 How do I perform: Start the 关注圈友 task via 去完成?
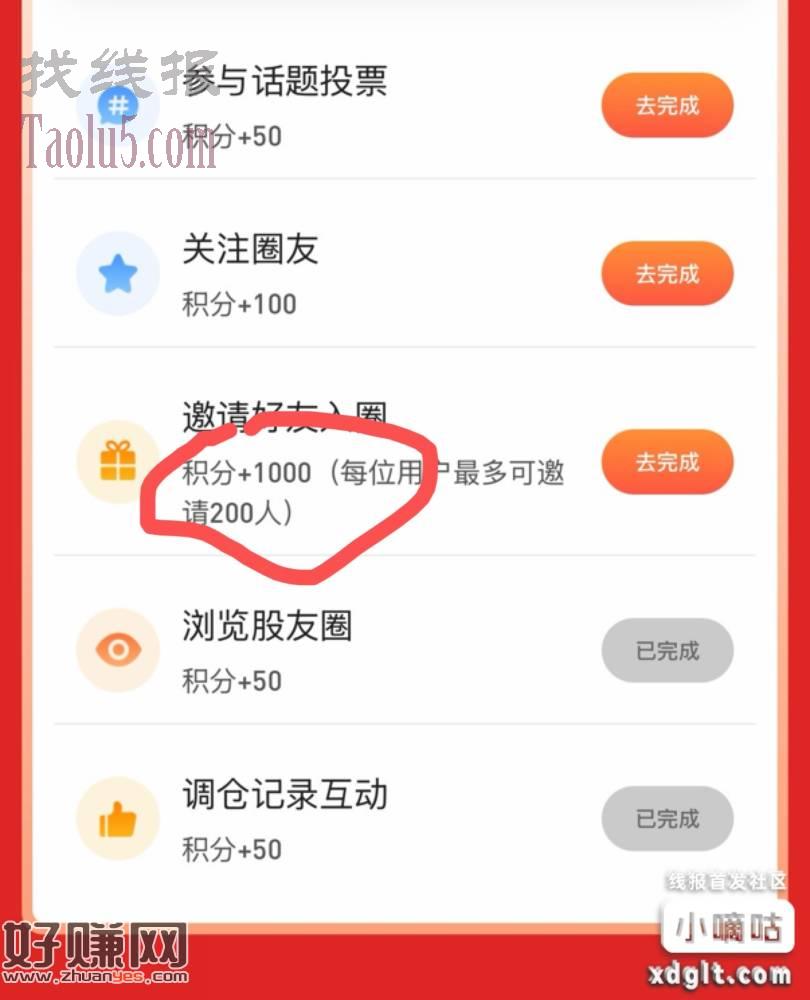click(667, 274)
